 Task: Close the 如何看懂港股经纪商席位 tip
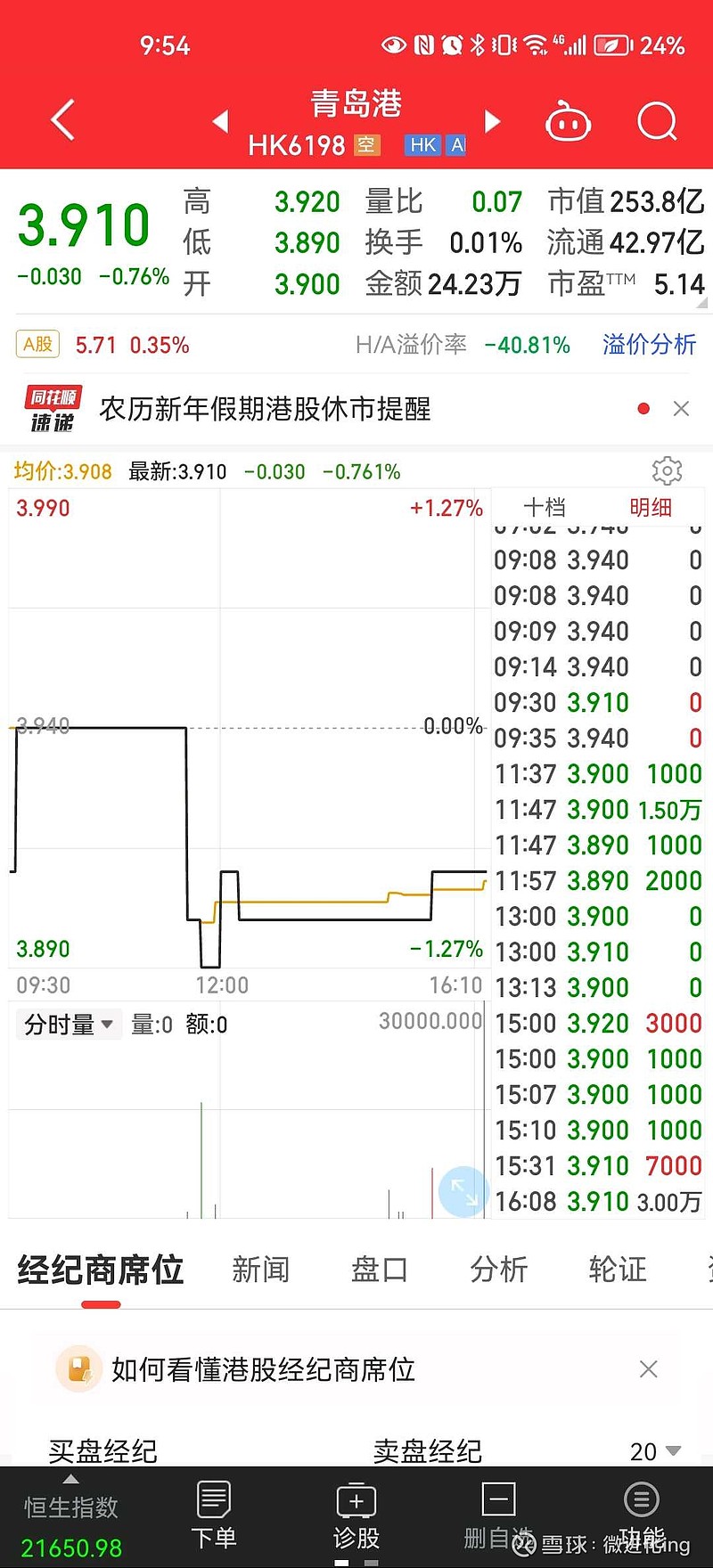click(649, 1369)
